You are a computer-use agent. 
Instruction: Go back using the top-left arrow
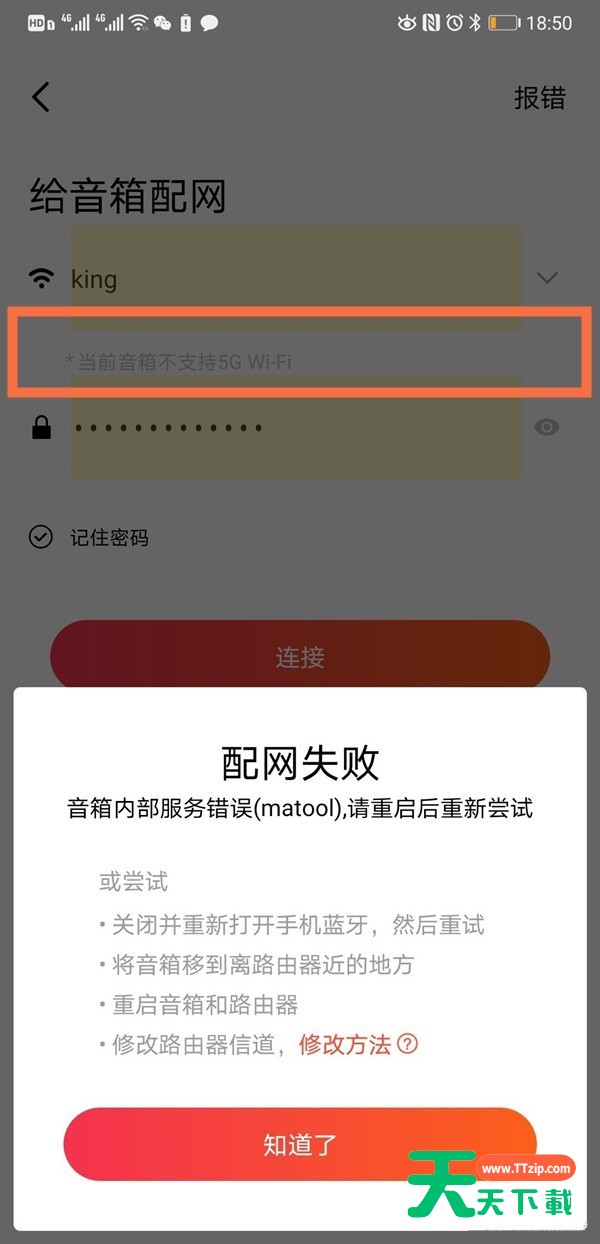pos(40,97)
